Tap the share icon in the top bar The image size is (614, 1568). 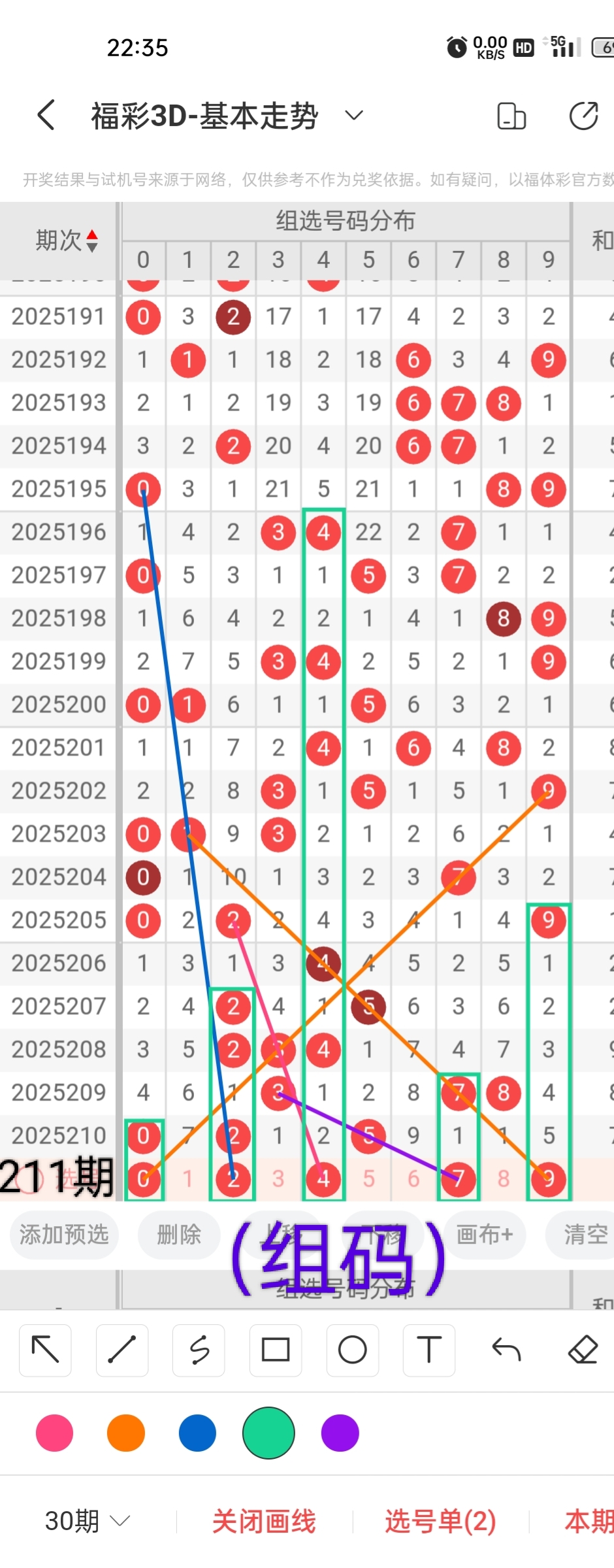click(583, 116)
